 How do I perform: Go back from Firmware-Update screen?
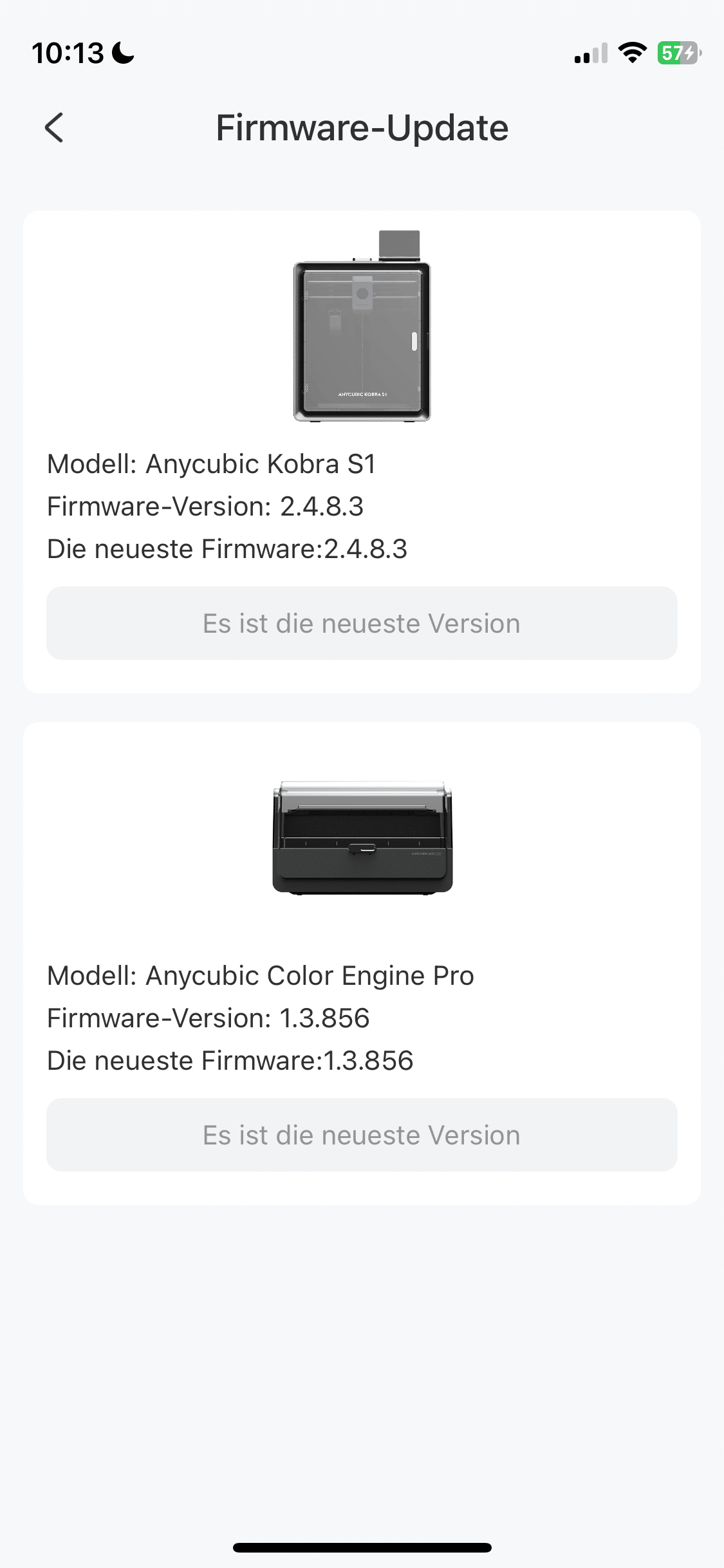pos(54,127)
